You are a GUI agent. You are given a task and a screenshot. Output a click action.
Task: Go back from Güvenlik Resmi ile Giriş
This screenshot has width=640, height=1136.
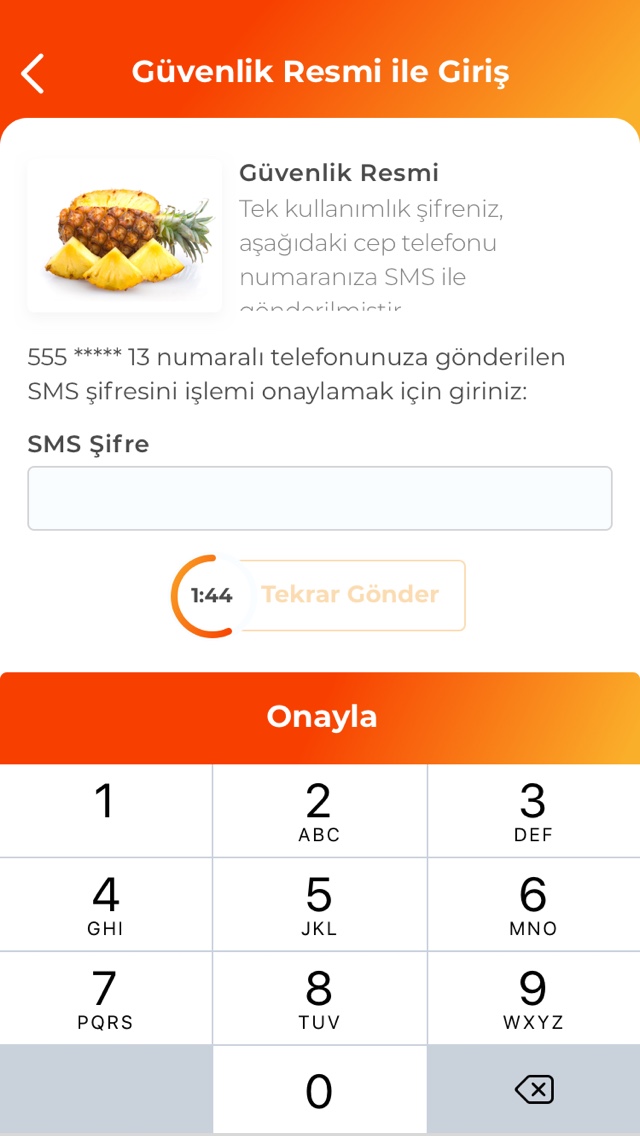click(33, 73)
